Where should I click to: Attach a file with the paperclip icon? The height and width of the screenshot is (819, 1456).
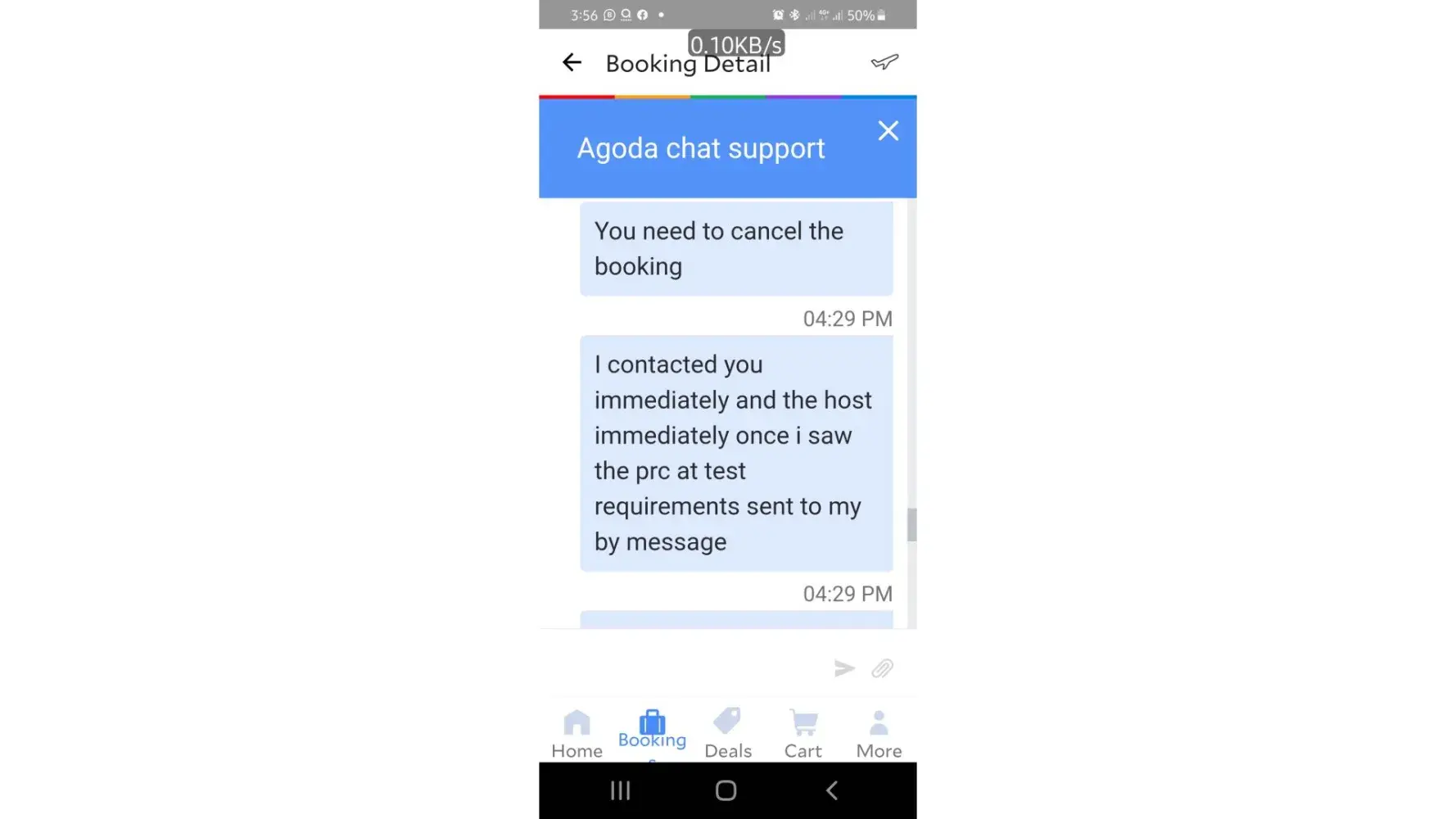coord(882,668)
